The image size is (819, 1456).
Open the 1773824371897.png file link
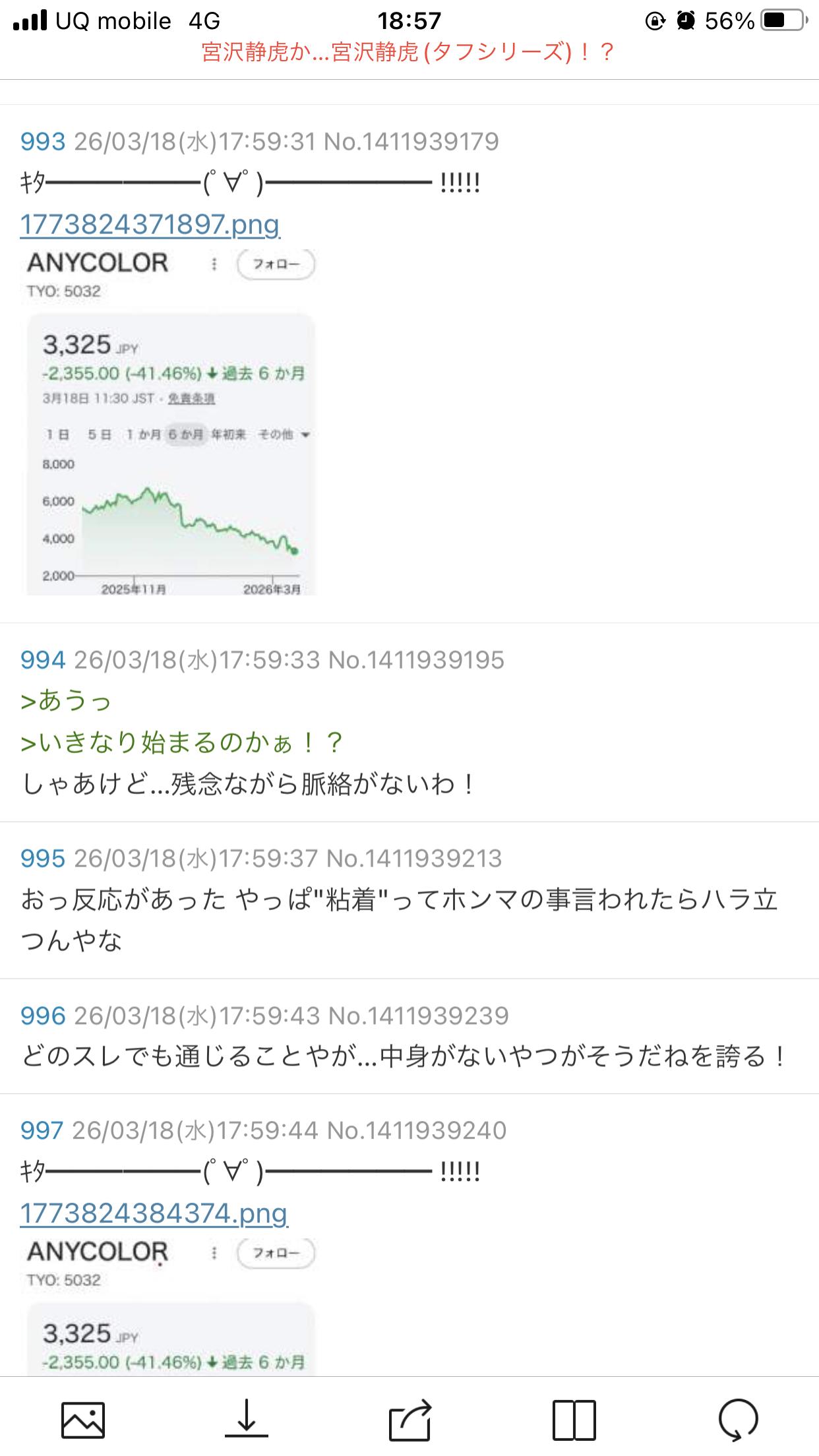point(150,224)
